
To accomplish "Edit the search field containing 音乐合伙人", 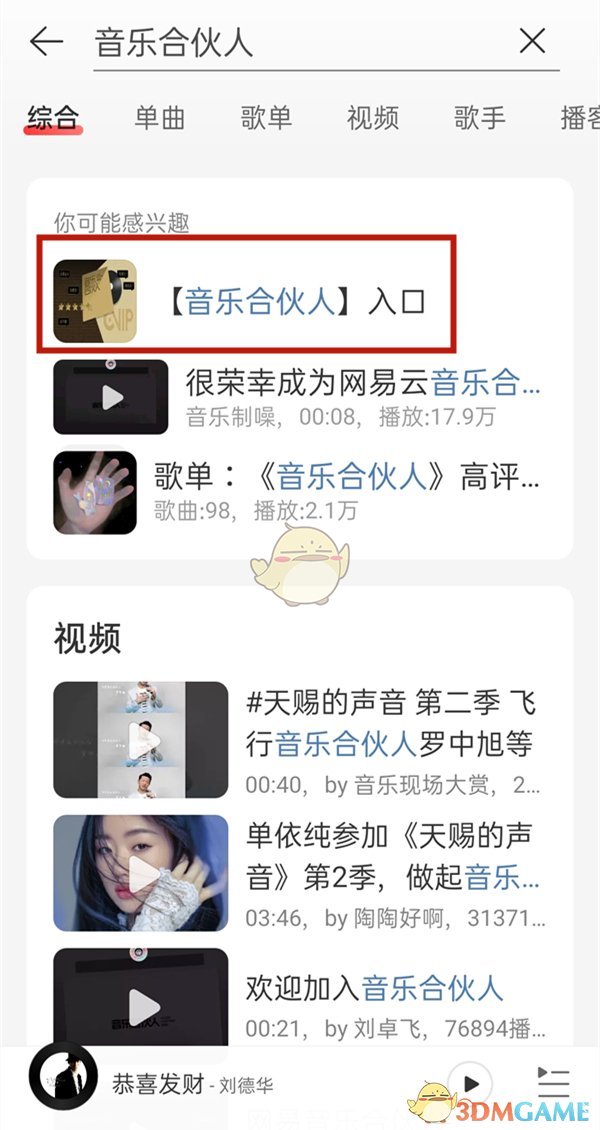I will click(300, 42).
